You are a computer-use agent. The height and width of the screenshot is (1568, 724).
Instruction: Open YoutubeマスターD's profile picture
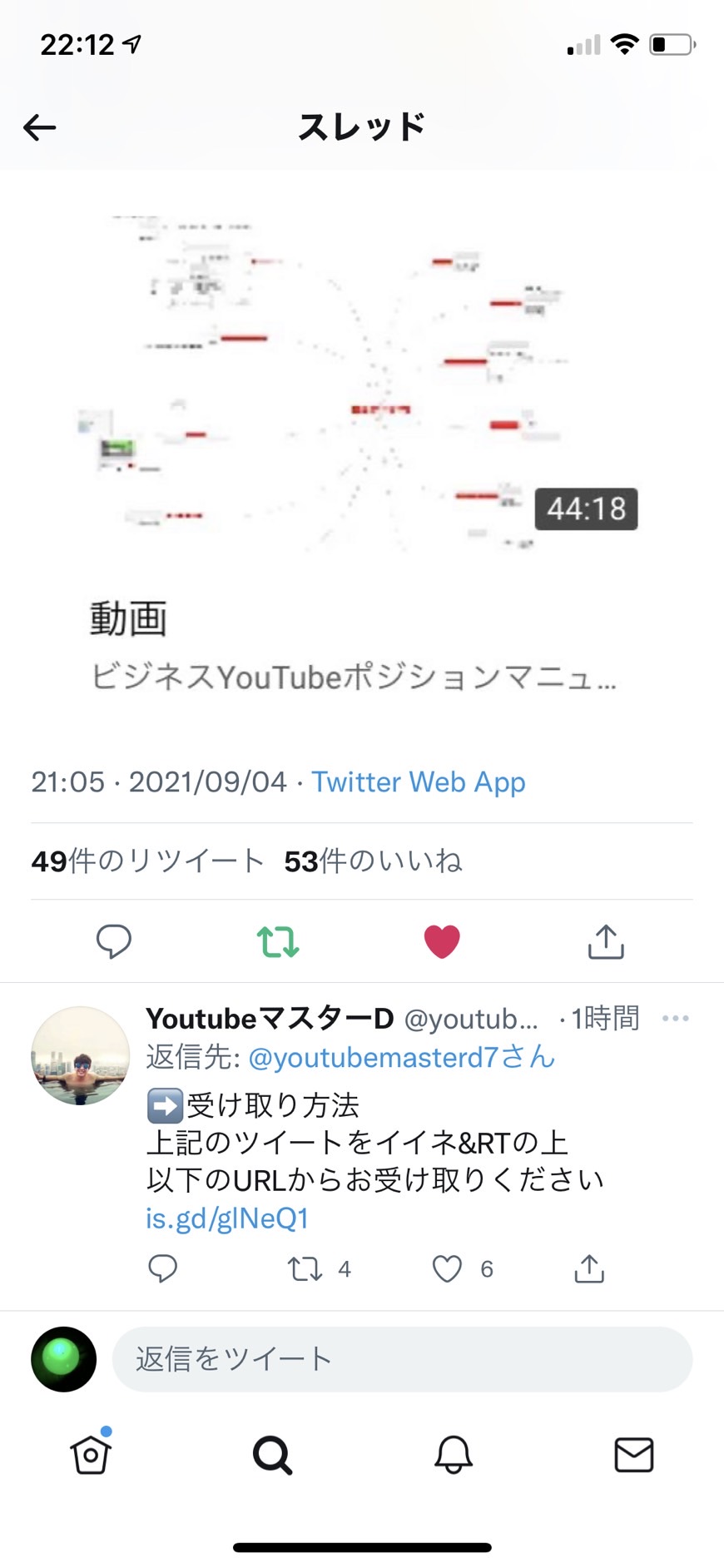click(x=80, y=1055)
